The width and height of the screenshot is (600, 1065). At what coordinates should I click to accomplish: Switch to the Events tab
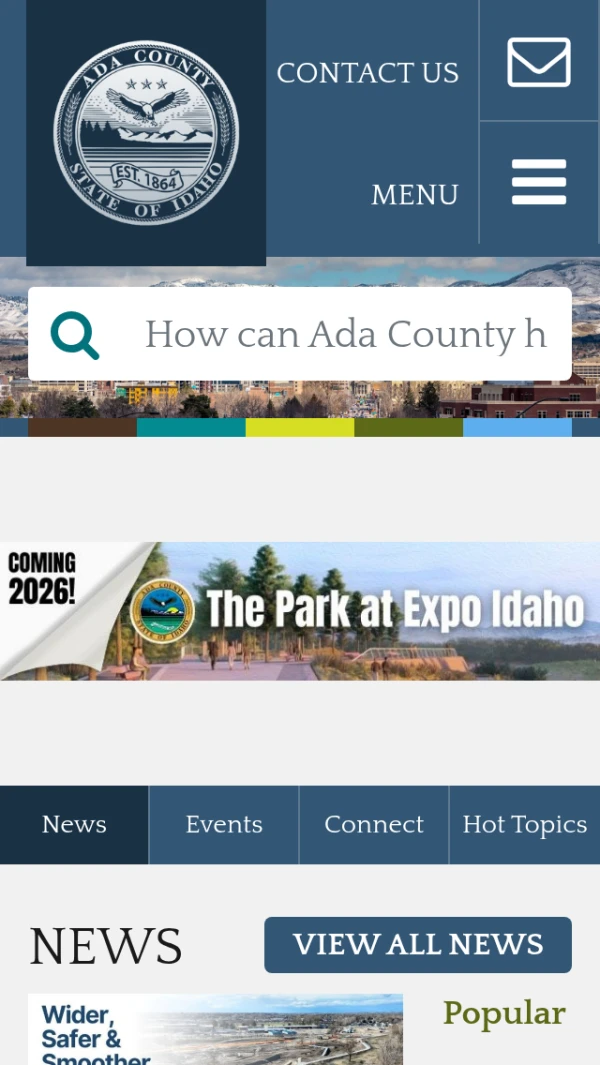point(224,825)
